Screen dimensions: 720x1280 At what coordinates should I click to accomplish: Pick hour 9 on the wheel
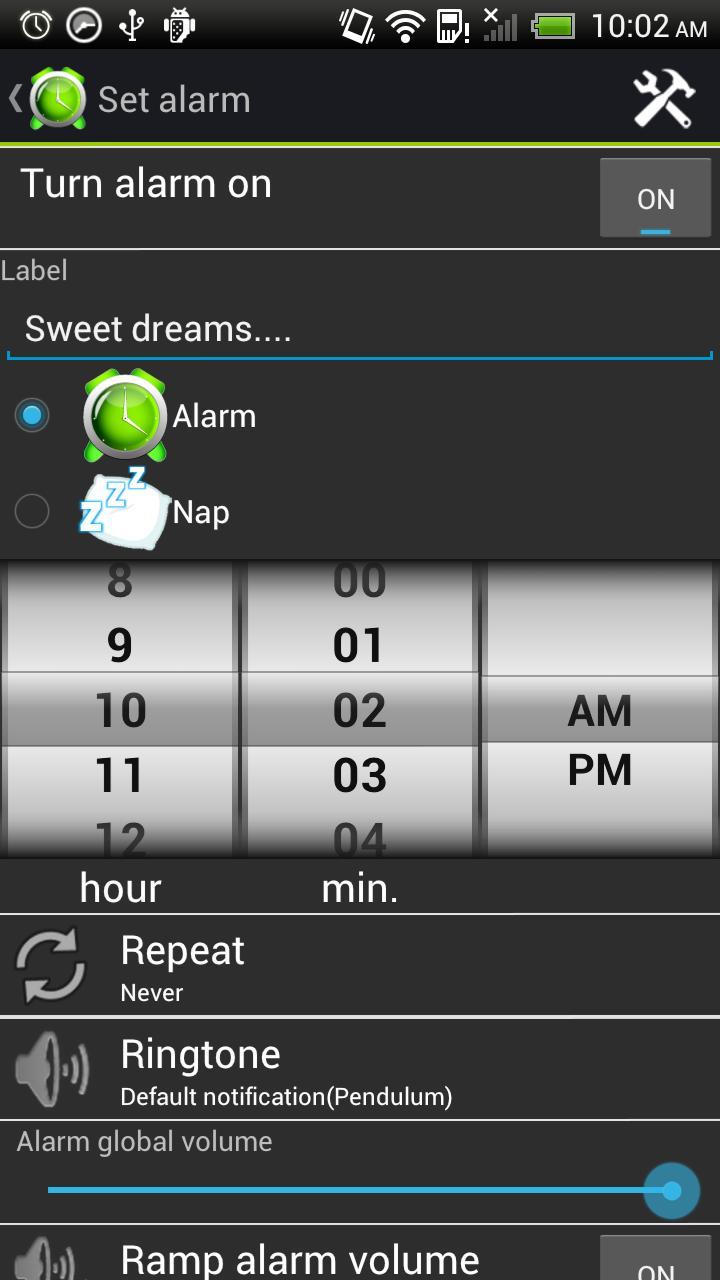pos(120,645)
